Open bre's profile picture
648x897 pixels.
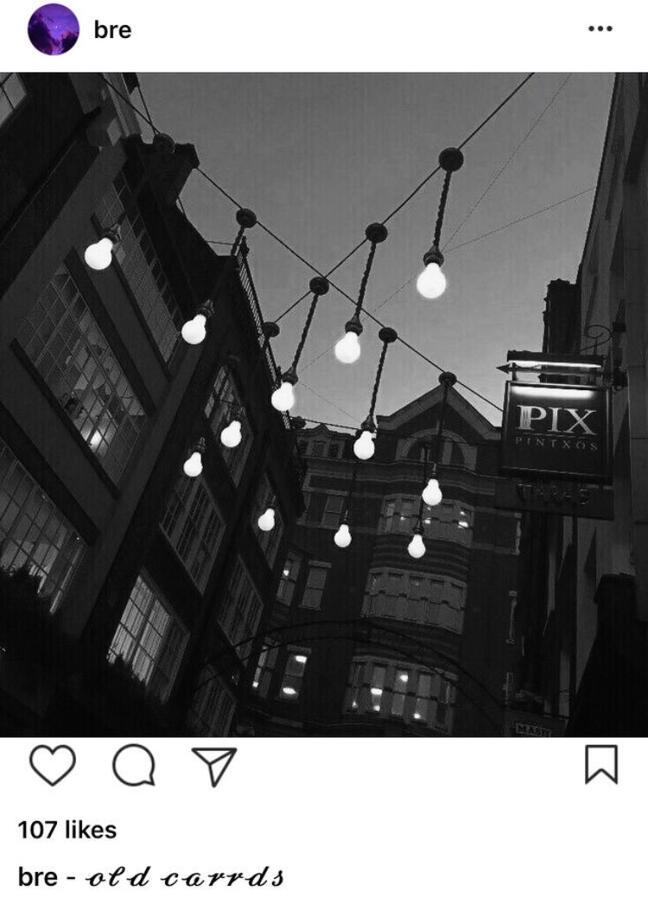point(53,29)
